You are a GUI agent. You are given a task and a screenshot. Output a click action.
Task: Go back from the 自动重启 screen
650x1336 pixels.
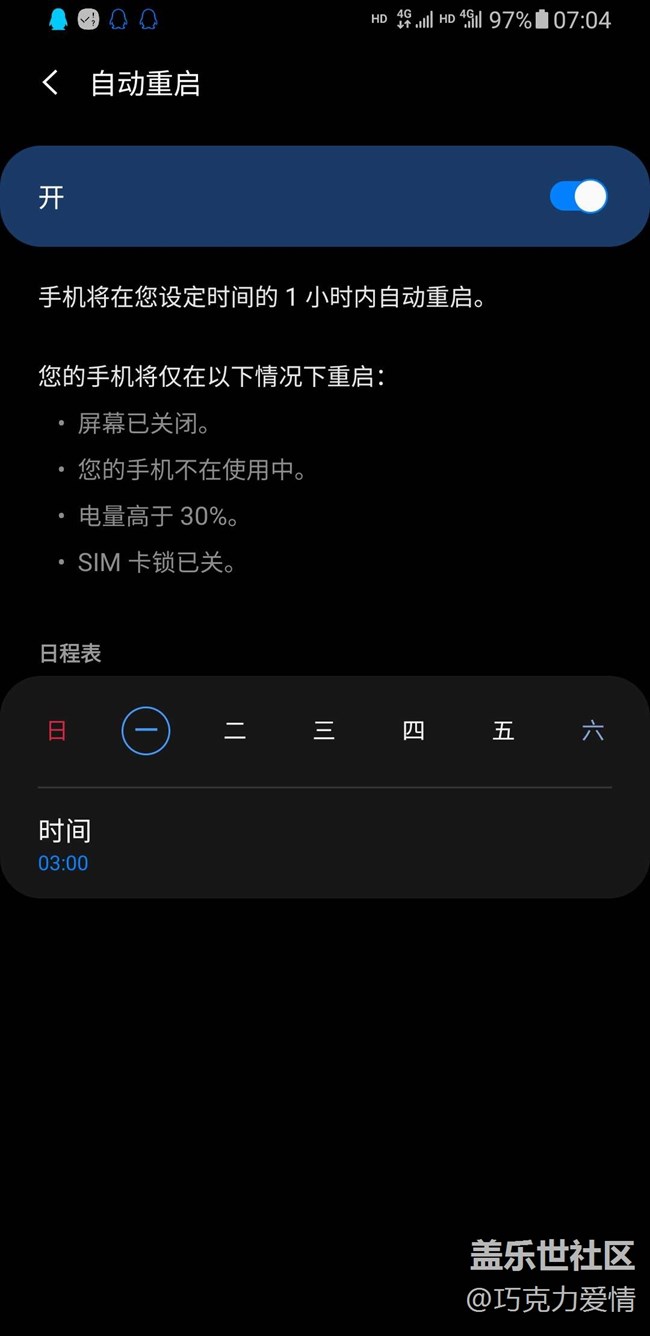point(50,83)
